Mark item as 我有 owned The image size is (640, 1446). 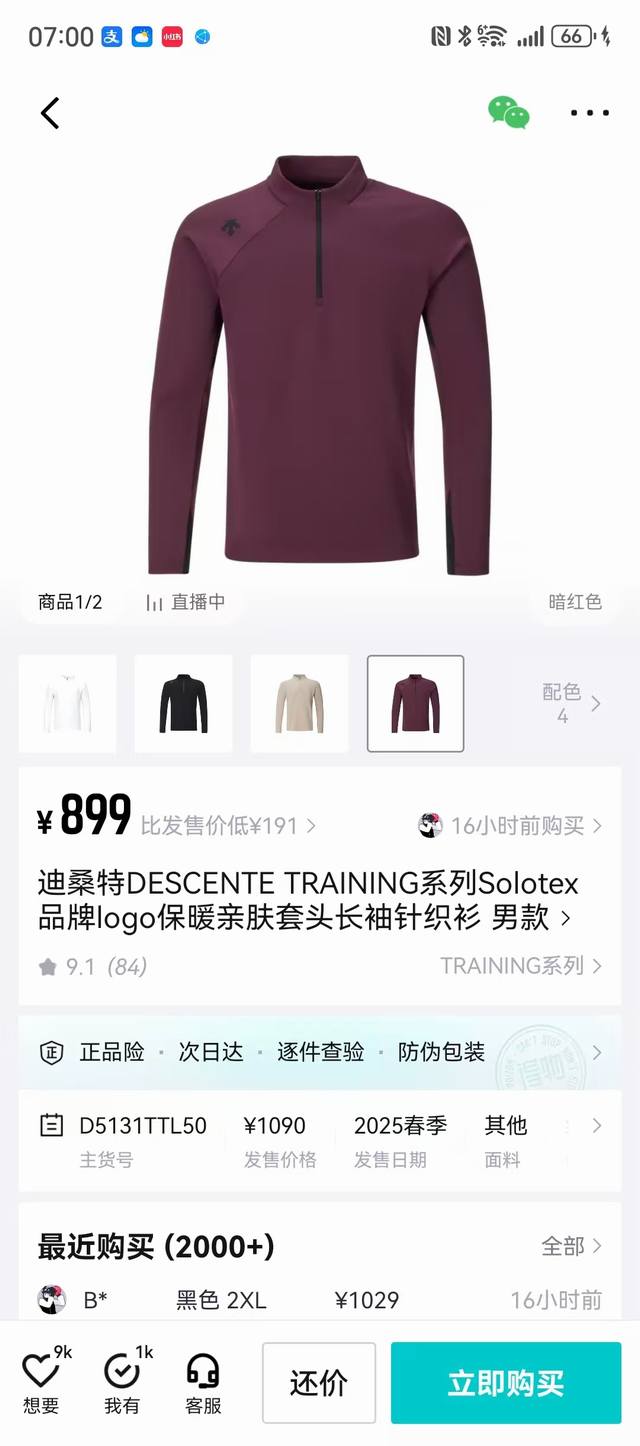(122, 1382)
